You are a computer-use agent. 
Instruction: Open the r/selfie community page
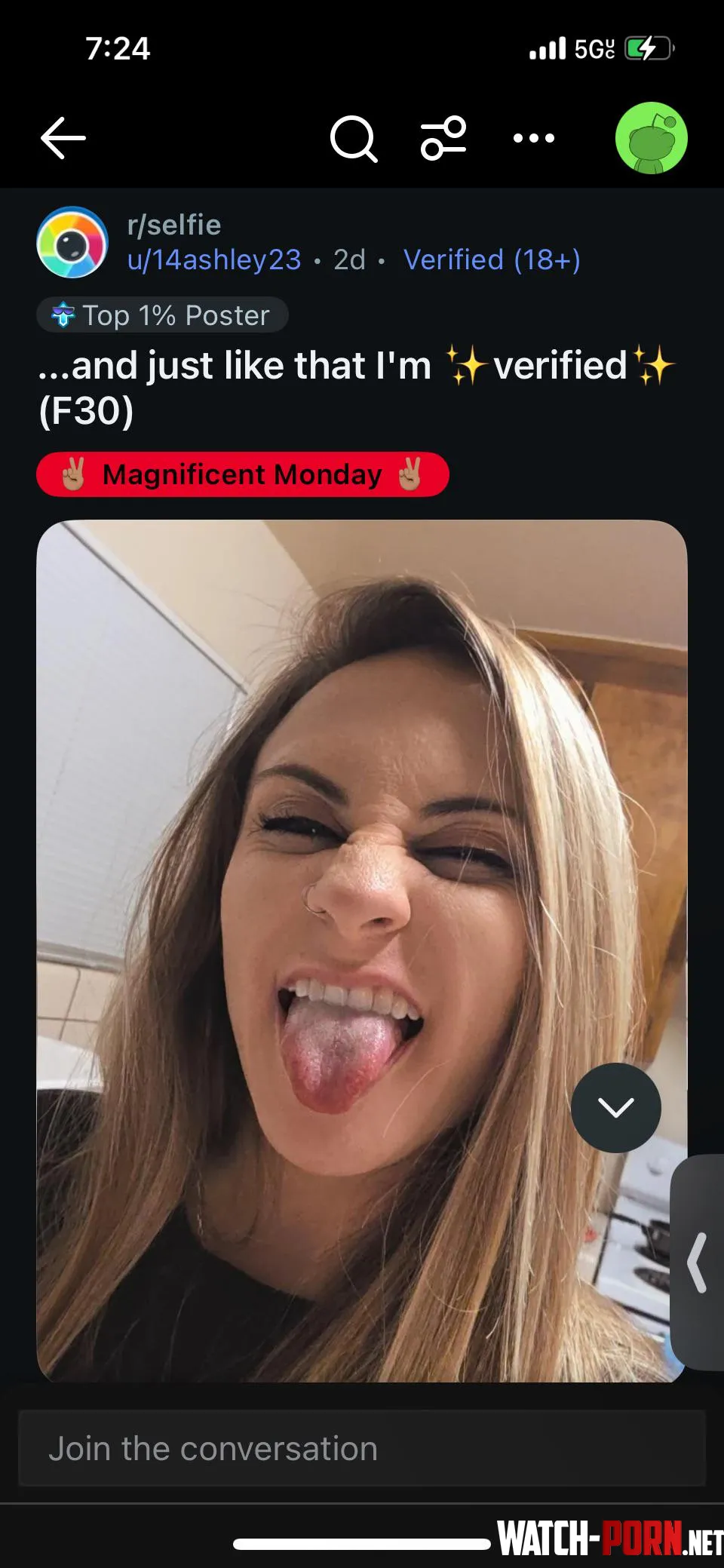[x=174, y=225]
